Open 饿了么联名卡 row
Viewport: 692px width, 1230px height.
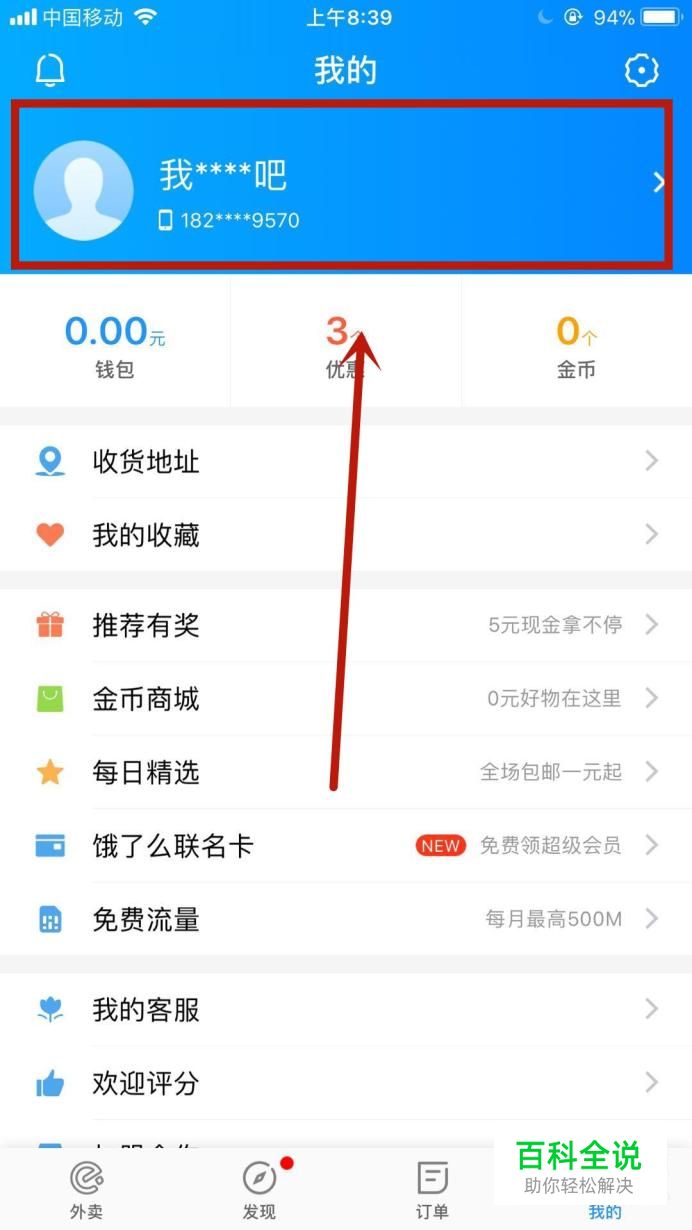click(346, 845)
